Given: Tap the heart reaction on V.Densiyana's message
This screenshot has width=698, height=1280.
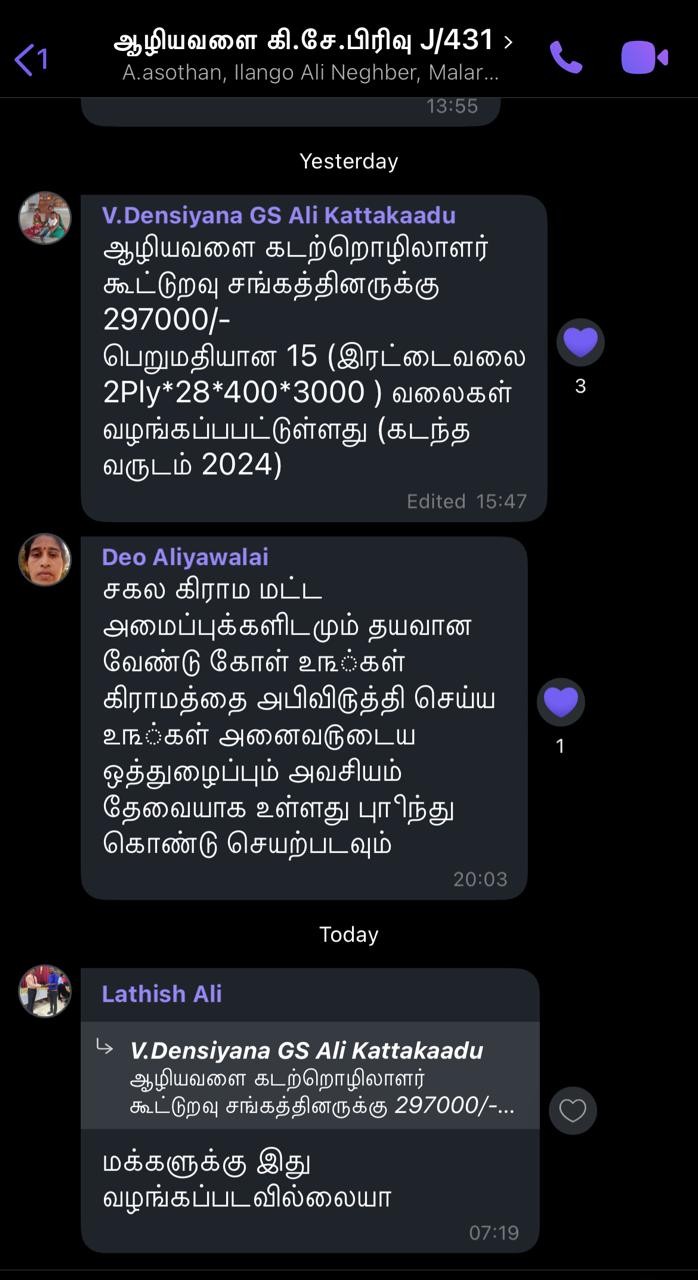Looking at the screenshot, I should pos(580,343).
